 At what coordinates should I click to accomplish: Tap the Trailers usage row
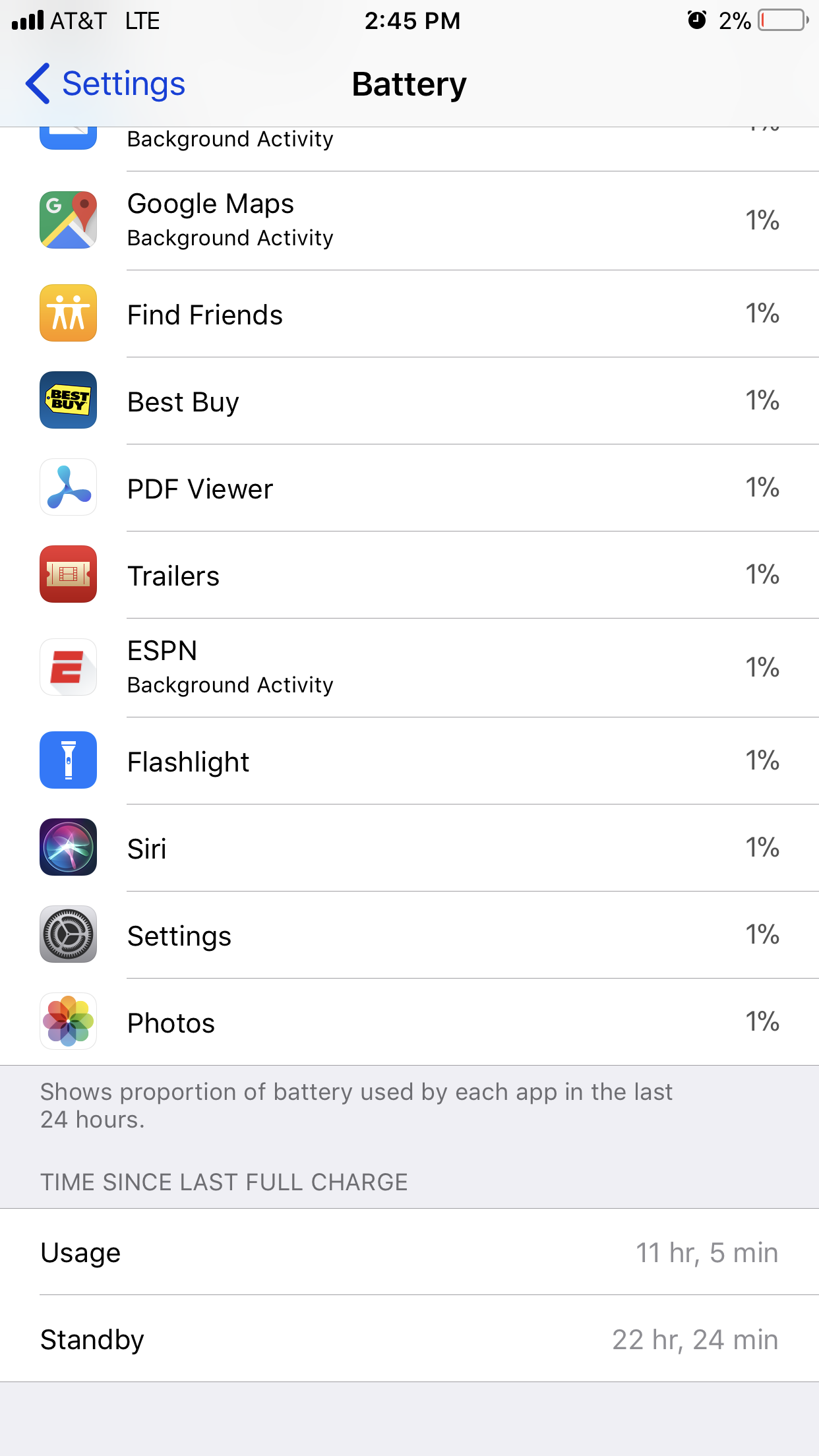click(x=409, y=575)
